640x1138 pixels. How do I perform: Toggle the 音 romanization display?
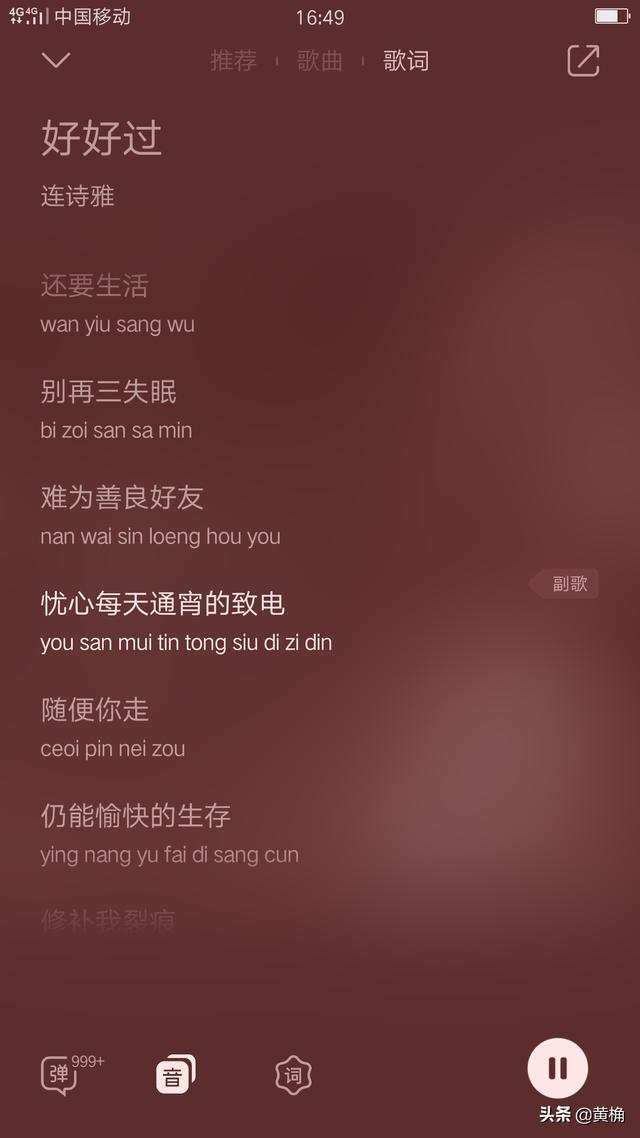pyautogui.click(x=176, y=1074)
